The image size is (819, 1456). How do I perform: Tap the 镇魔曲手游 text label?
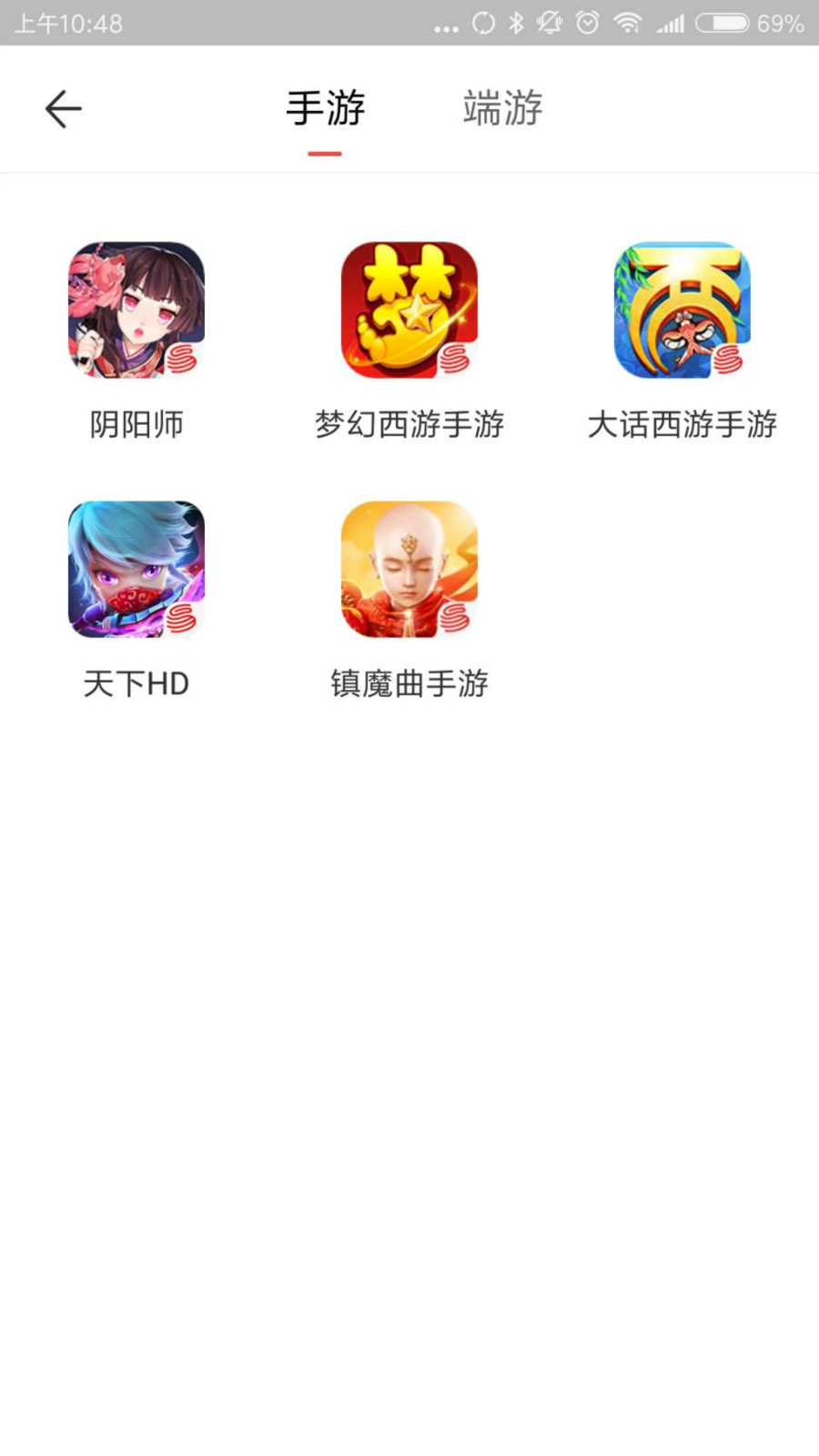(409, 683)
